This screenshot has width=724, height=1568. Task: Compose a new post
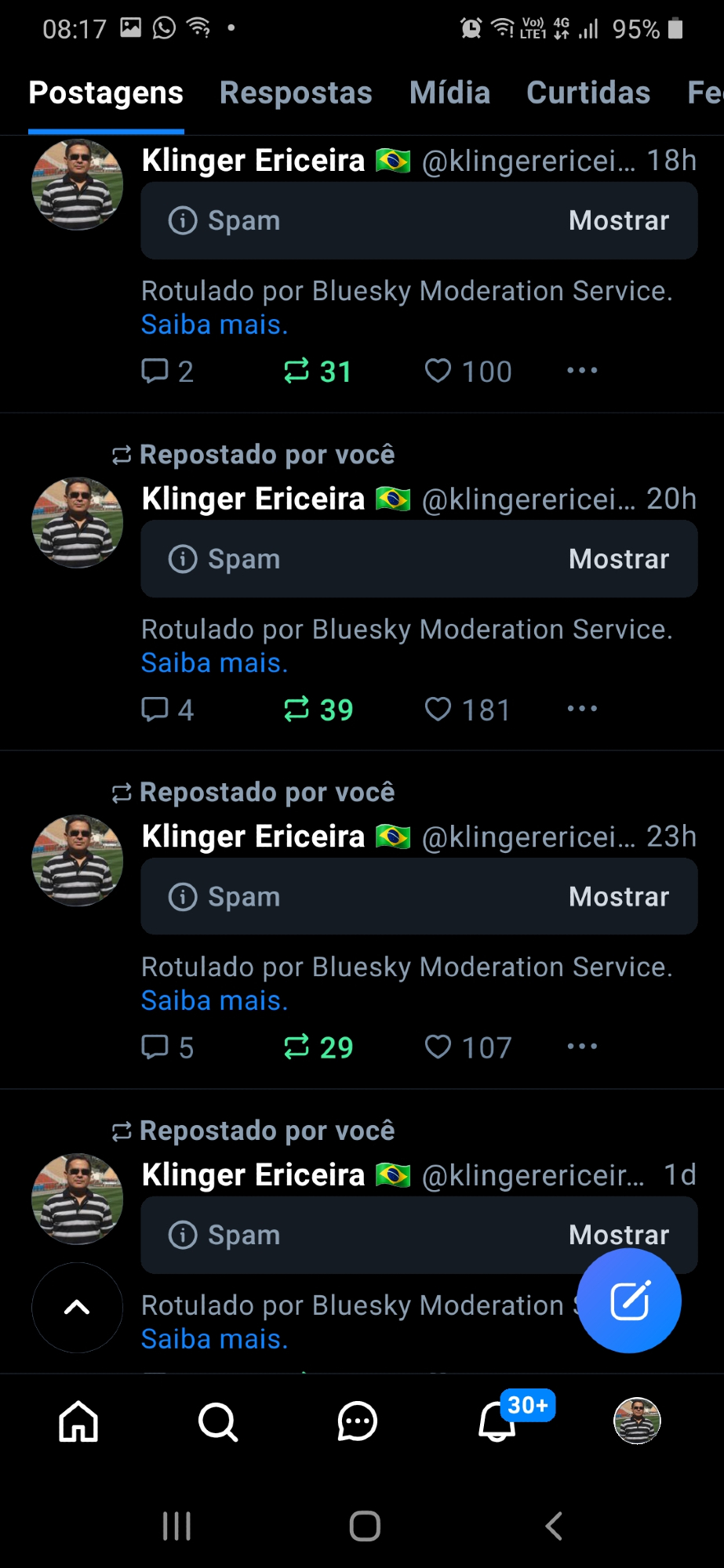(629, 1301)
